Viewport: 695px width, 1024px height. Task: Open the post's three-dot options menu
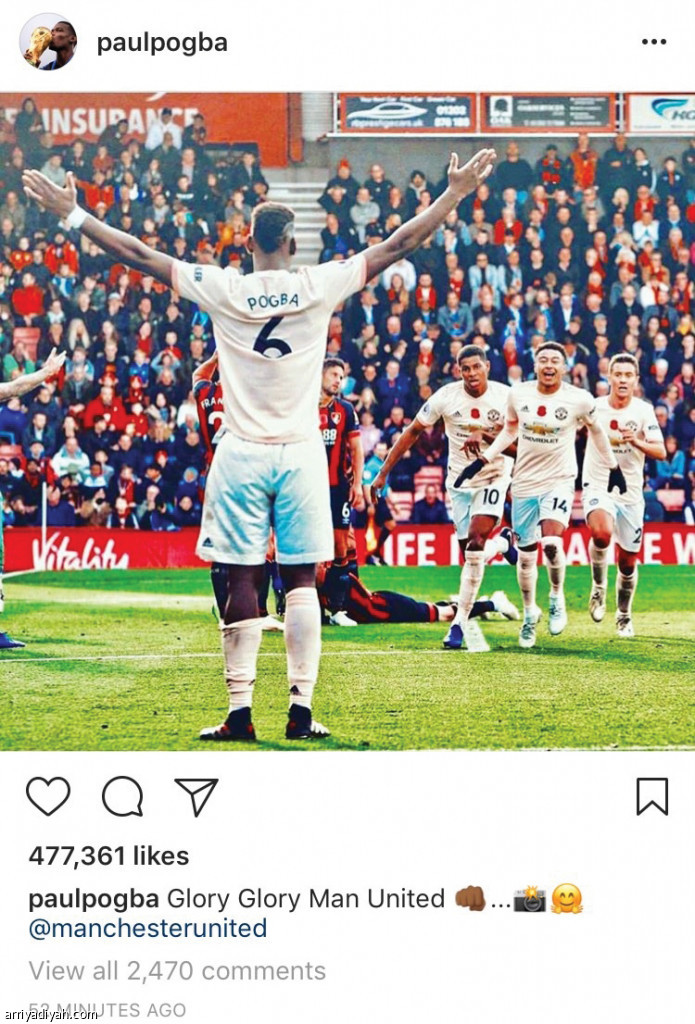pos(653,42)
